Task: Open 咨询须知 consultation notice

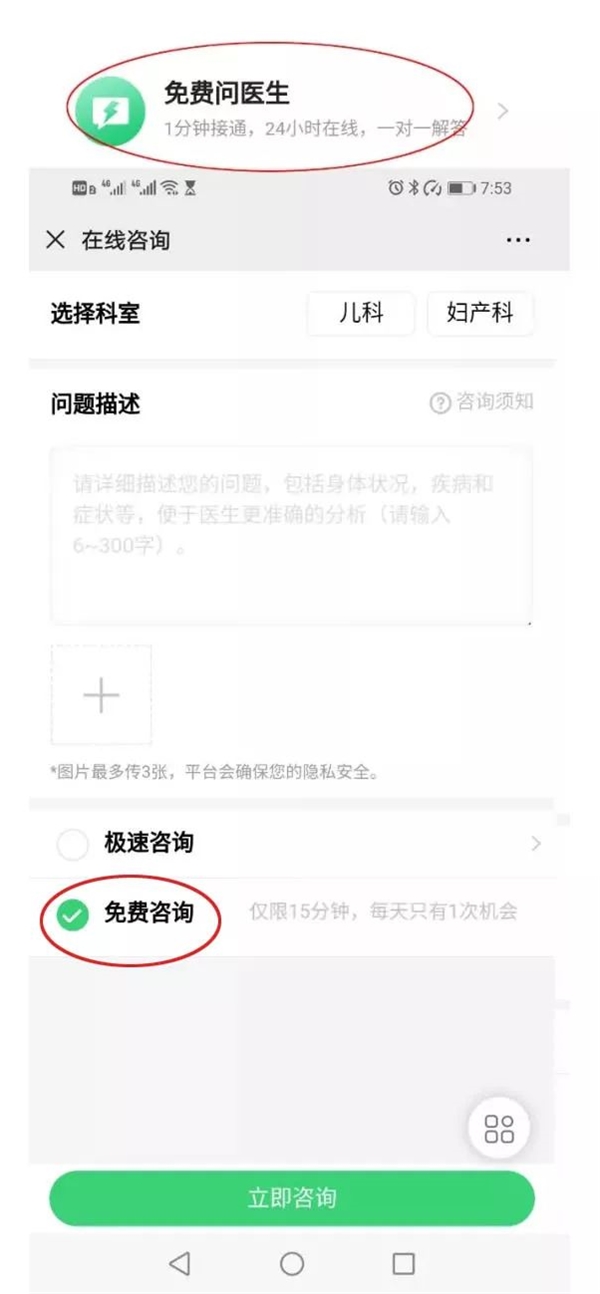Action: pyautogui.click(x=482, y=402)
